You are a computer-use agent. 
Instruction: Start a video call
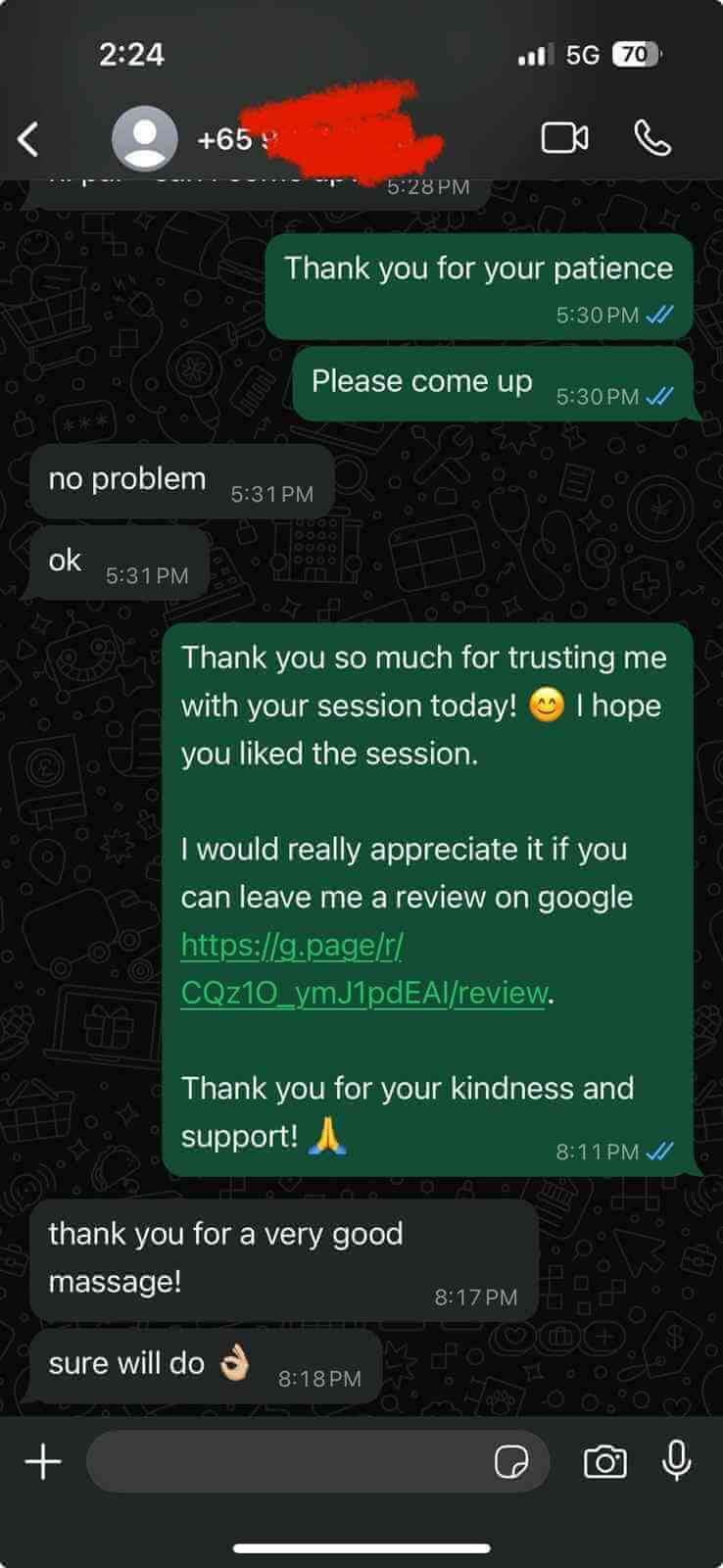pos(565,138)
